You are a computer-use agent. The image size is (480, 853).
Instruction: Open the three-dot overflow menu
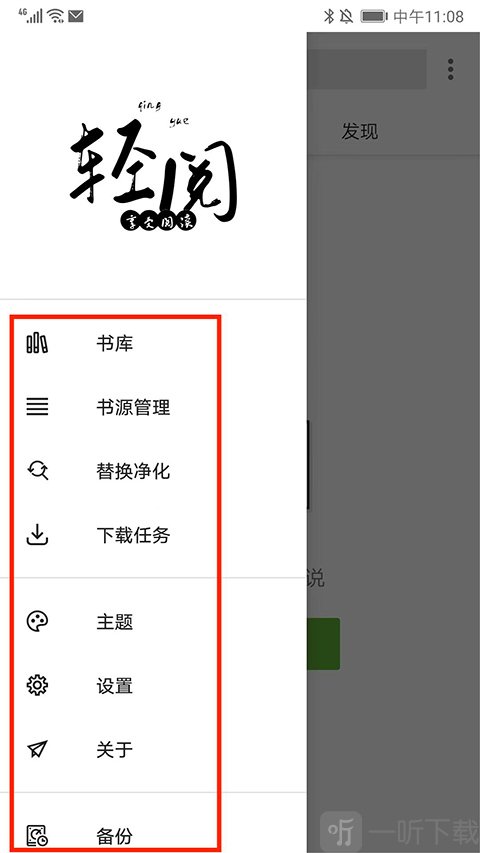[451, 70]
